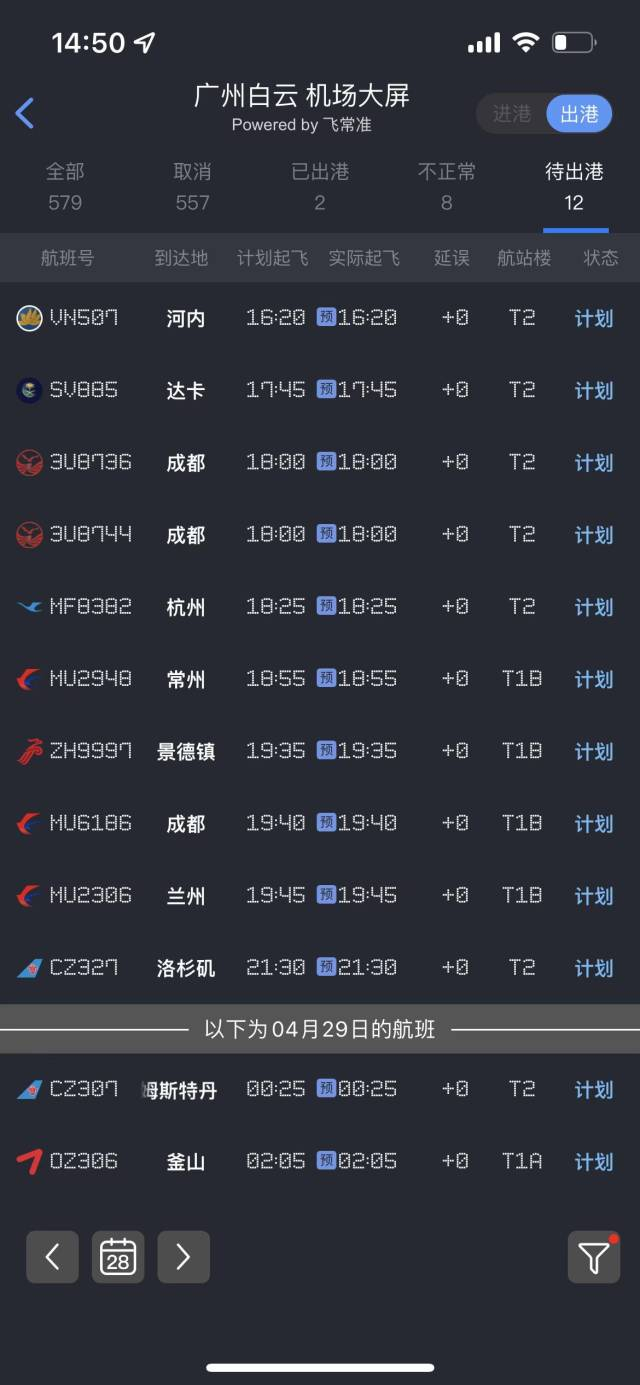
Task: Open flight CZ327 to 洛杉矶
Action: (320, 967)
